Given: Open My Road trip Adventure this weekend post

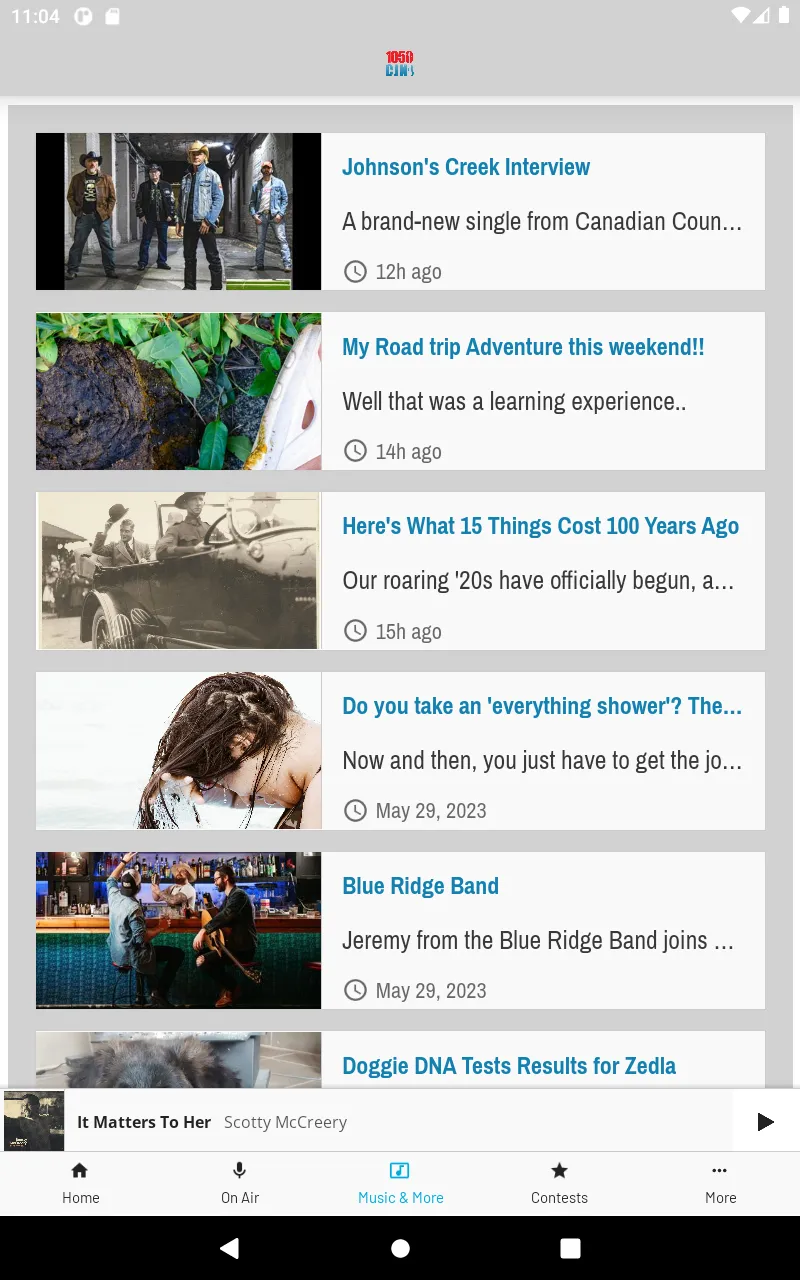Looking at the screenshot, I should pyautogui.click(x=400, y=391).
